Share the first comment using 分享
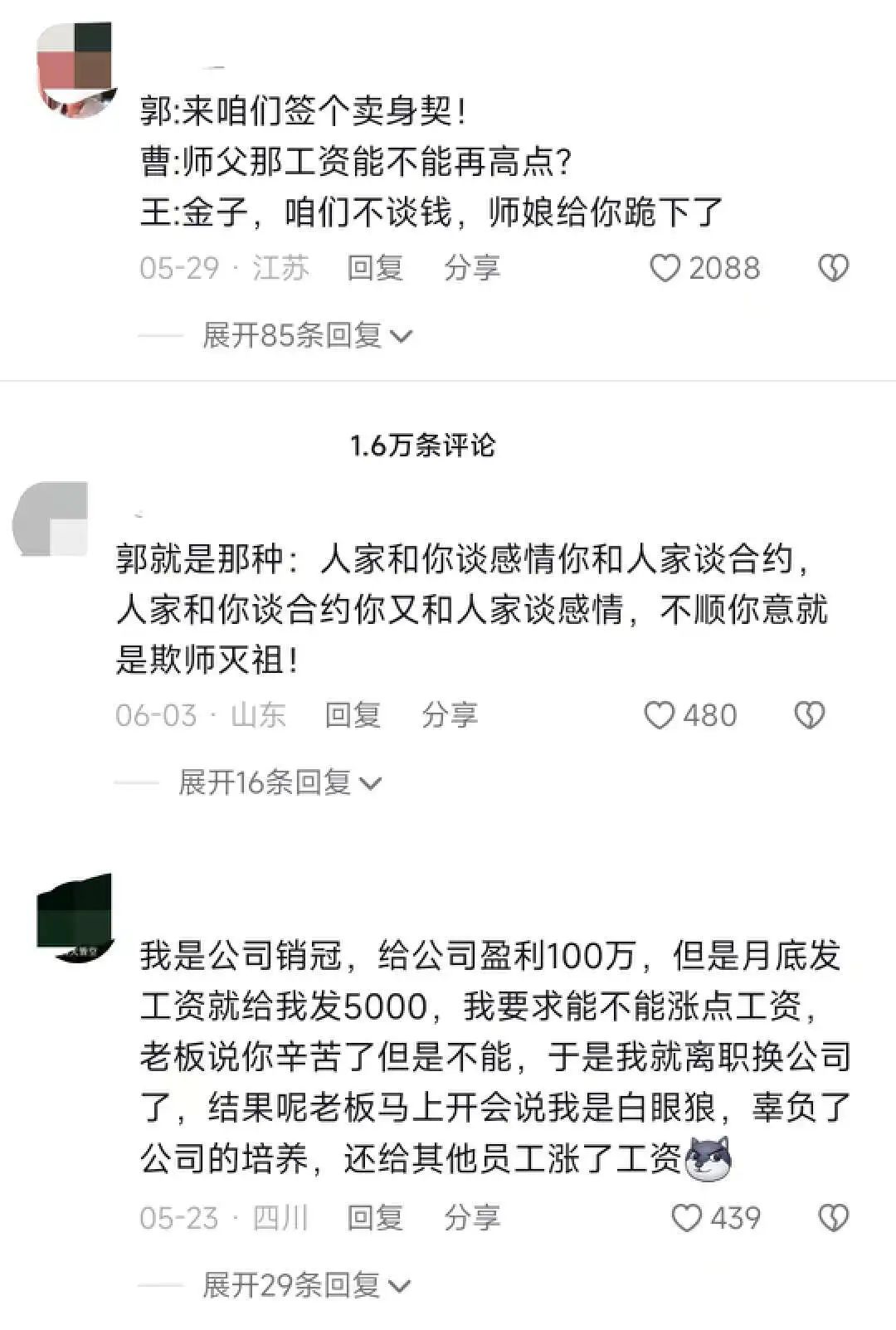The image size is (896, 1330). [471, 266]
